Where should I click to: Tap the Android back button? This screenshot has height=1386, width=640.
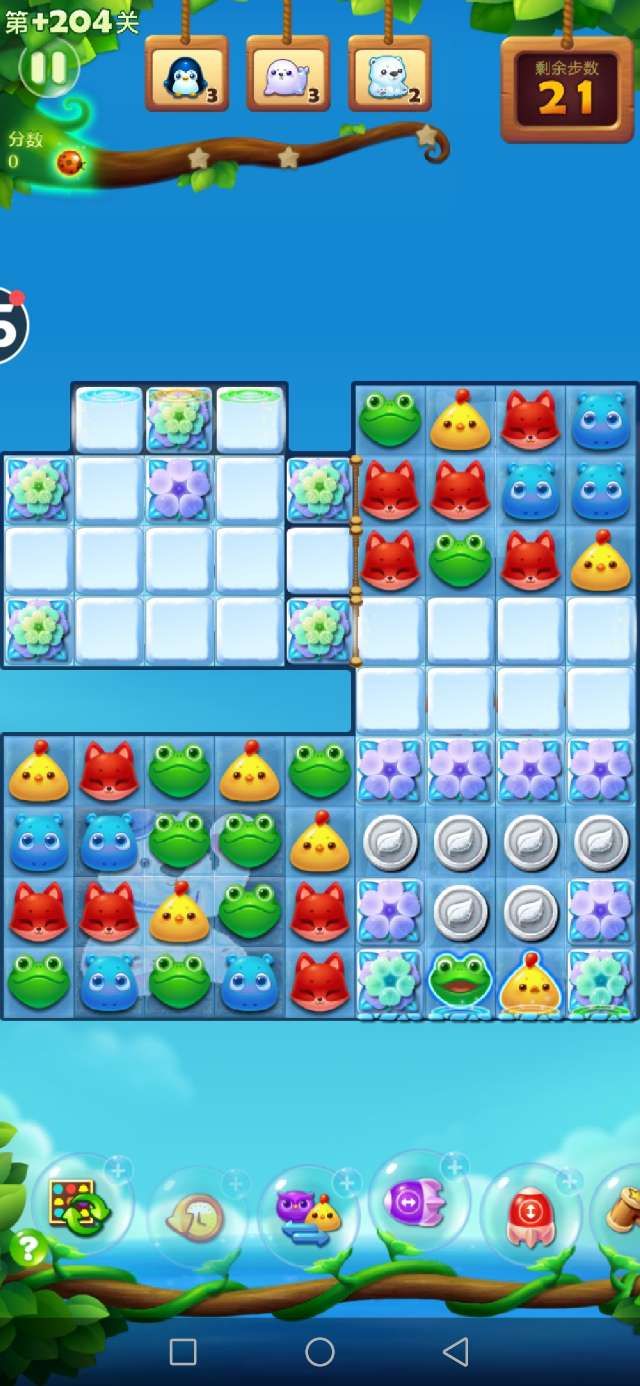(456, 1352)
